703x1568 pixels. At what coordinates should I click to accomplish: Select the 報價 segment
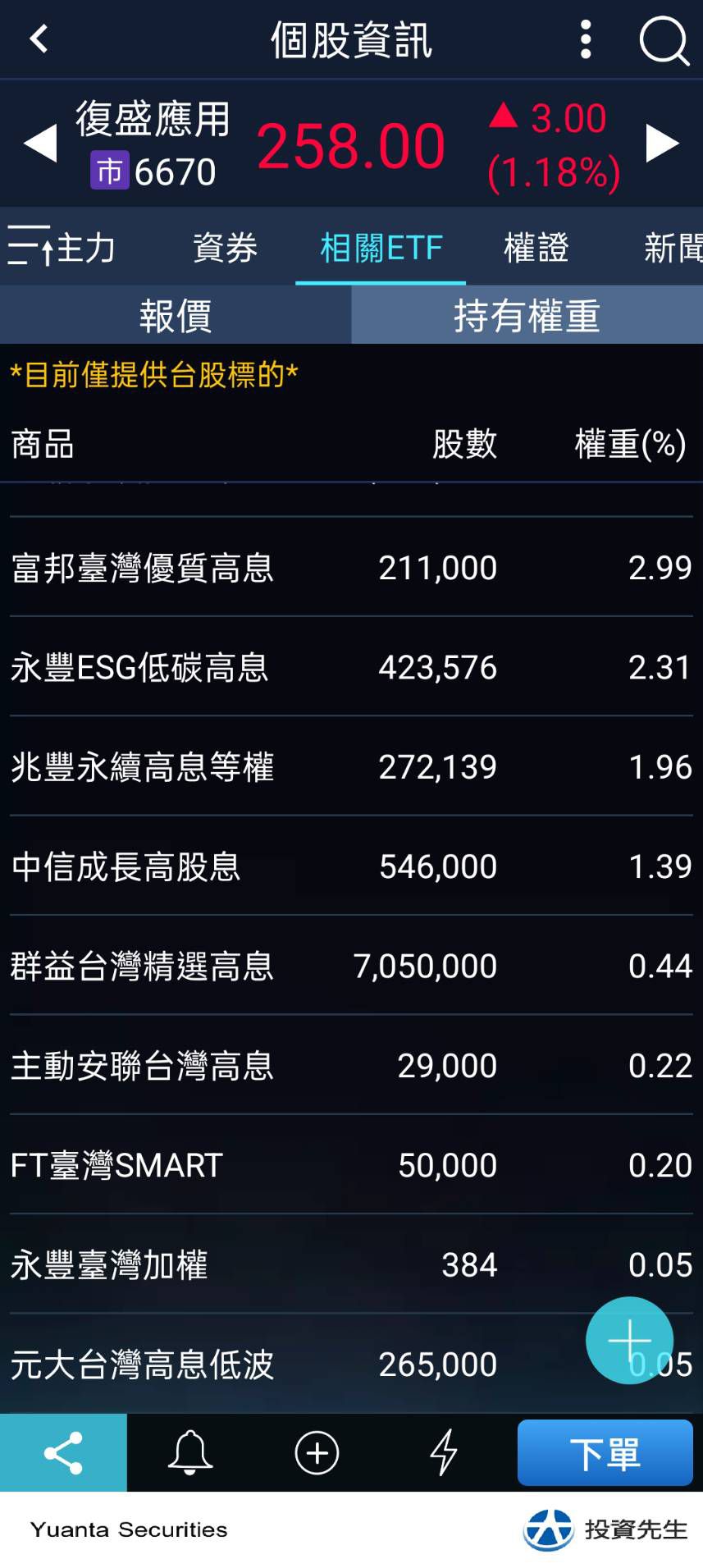tap(176, 315)
